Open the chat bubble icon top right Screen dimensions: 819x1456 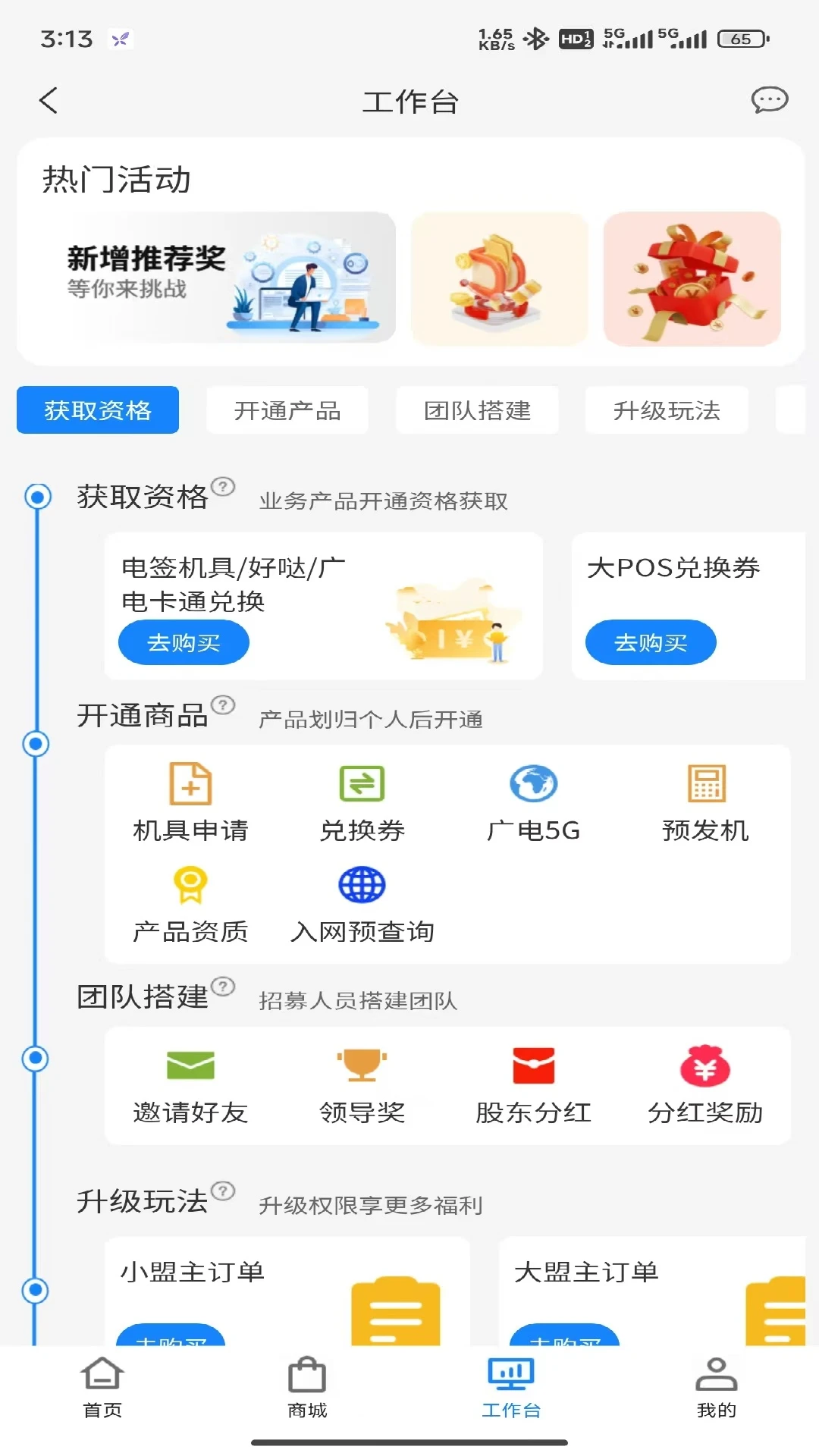point(769,101)
